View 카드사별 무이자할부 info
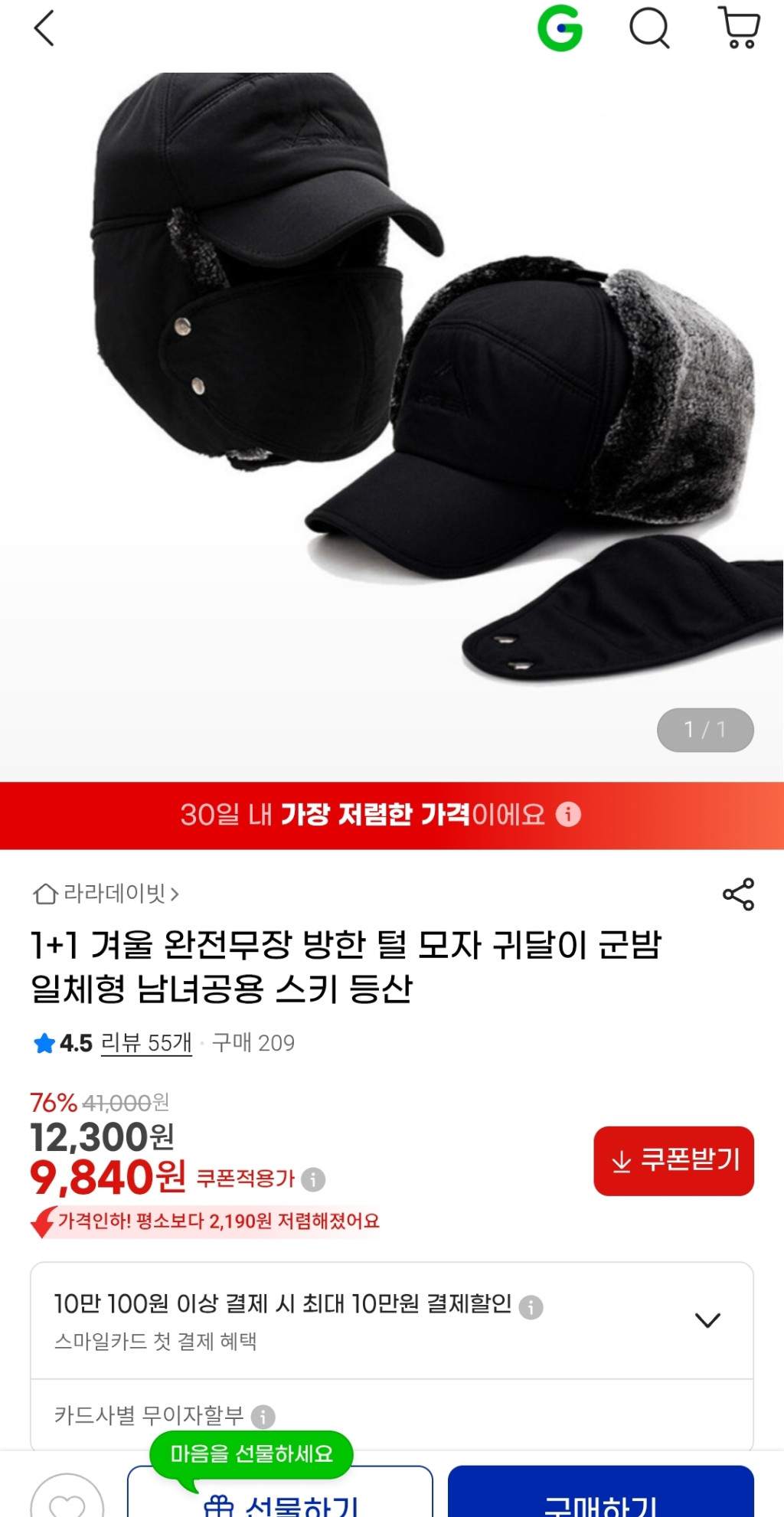 point(263,1417)
